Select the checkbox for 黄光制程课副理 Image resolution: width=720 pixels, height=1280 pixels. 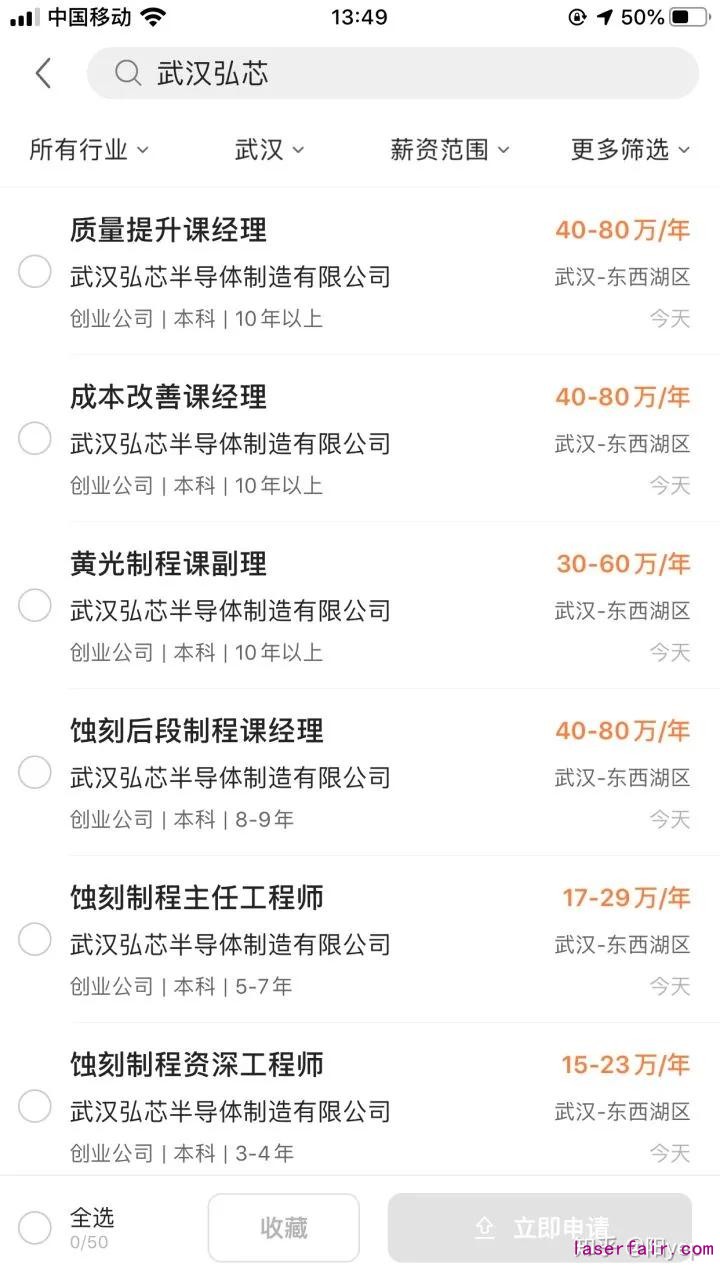pyautogui.click(x=35, y=605)
